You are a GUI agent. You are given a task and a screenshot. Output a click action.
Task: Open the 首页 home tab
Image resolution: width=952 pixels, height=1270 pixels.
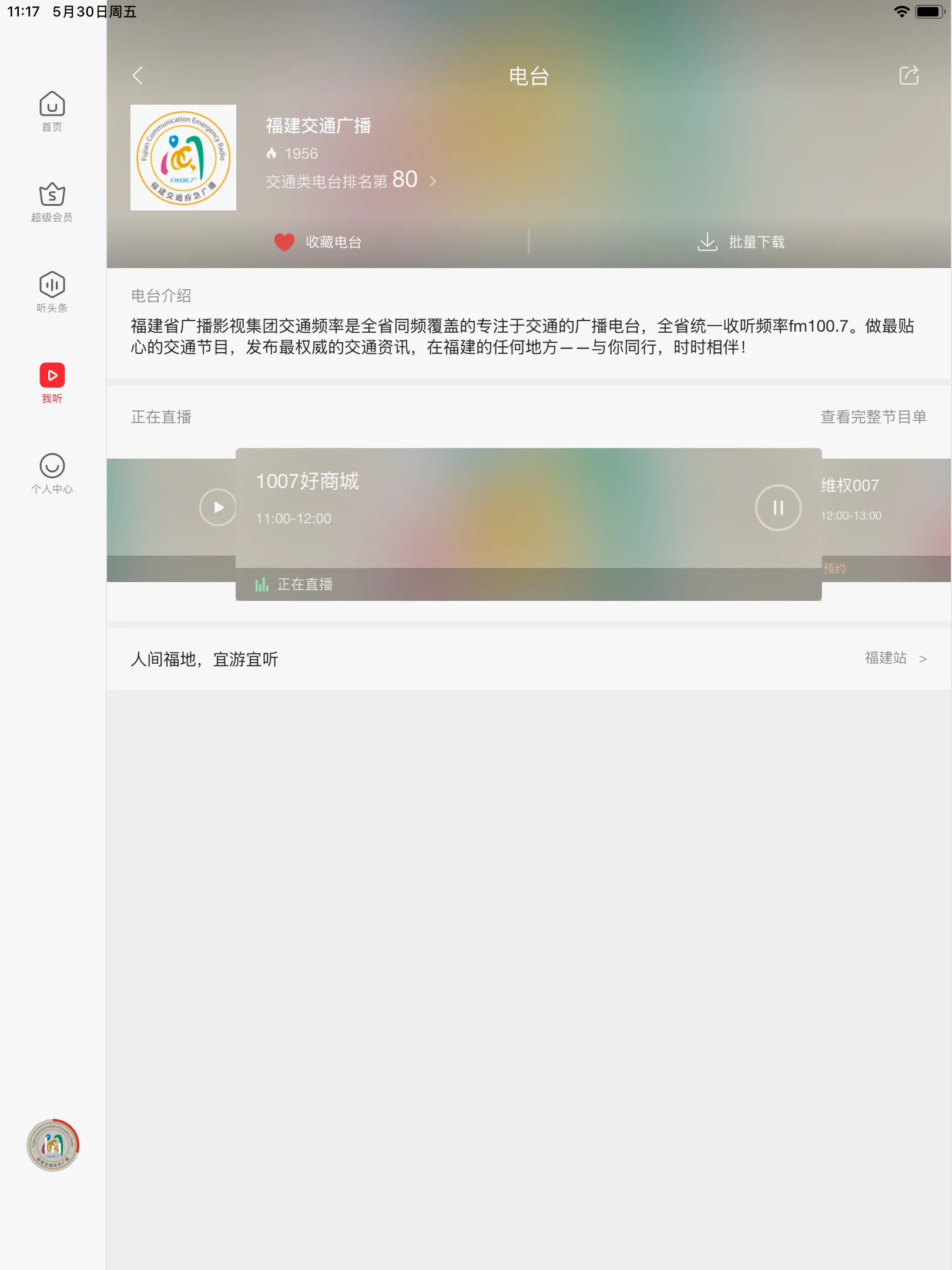52,112
